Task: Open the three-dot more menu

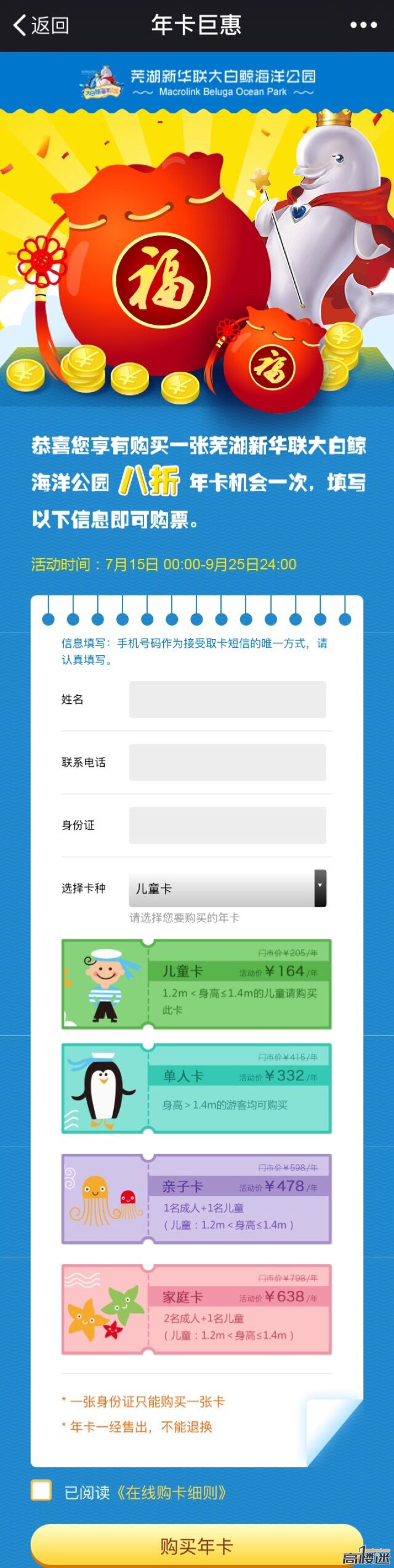Action: coord(363,25)
